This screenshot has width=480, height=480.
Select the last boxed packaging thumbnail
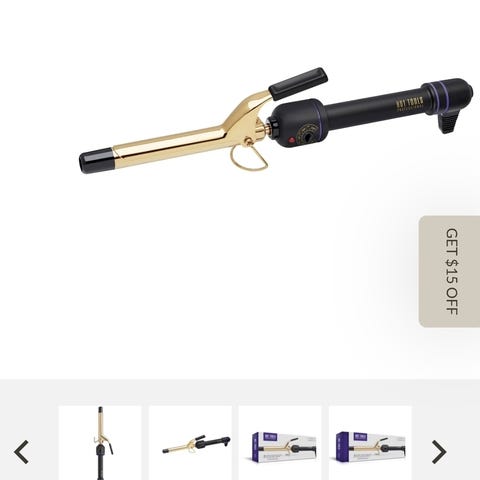coord(370,443)
